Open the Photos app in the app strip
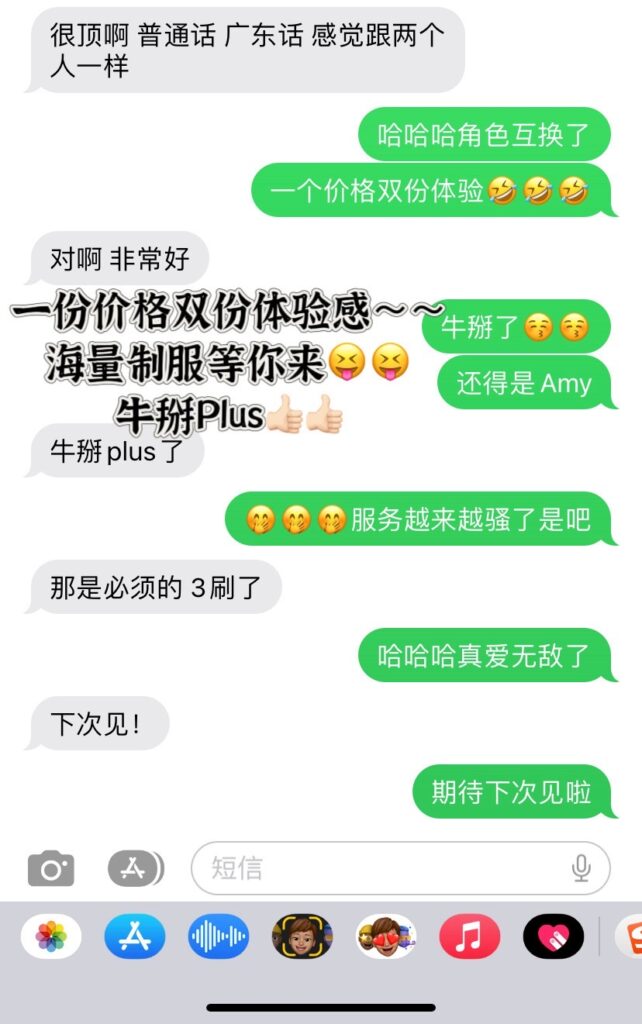Viewport: 642px width, 1024px height. (x=51, y=937)
